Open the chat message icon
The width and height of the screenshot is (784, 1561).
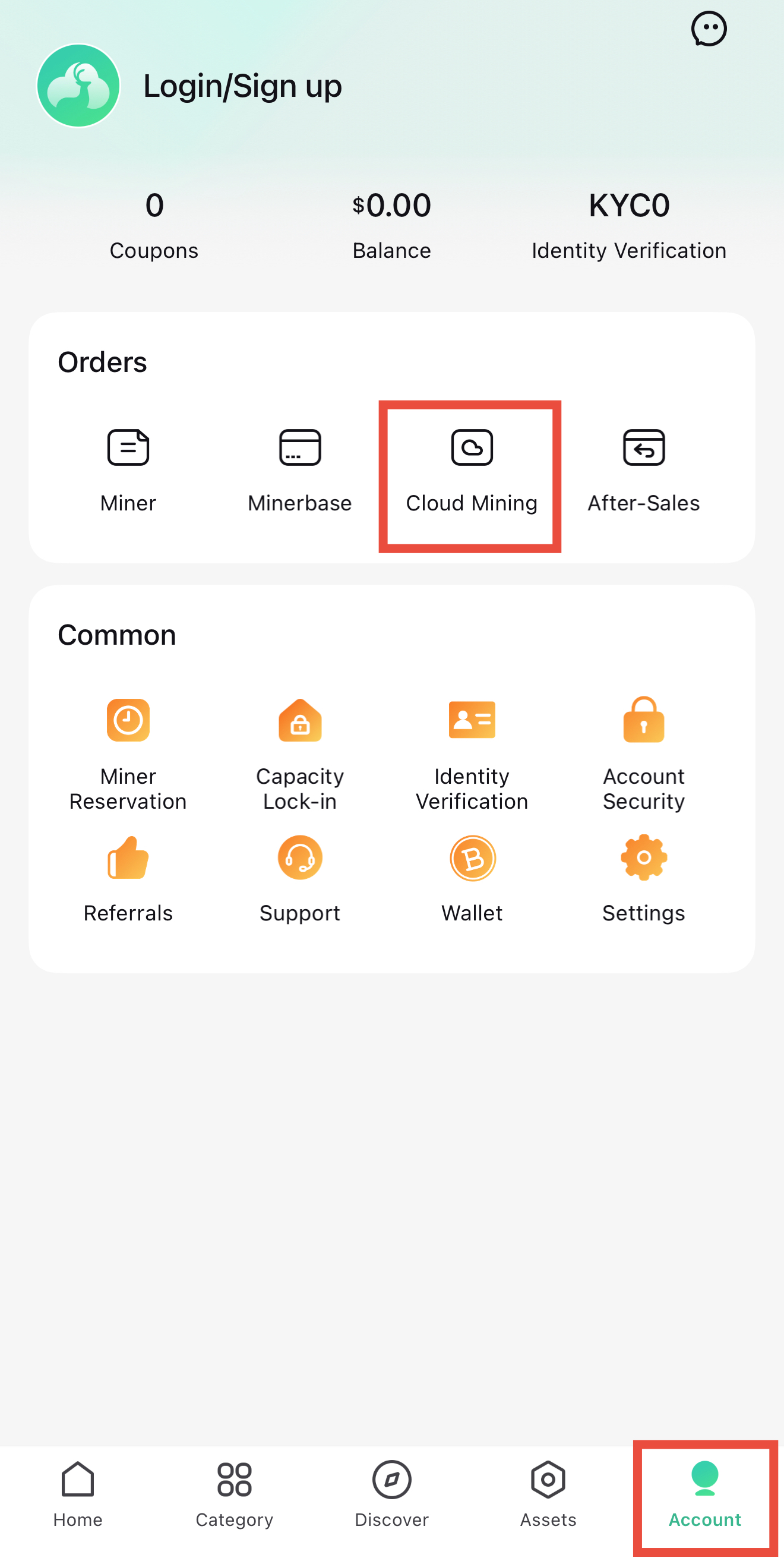pyautogui.click(x=708, y=29)
